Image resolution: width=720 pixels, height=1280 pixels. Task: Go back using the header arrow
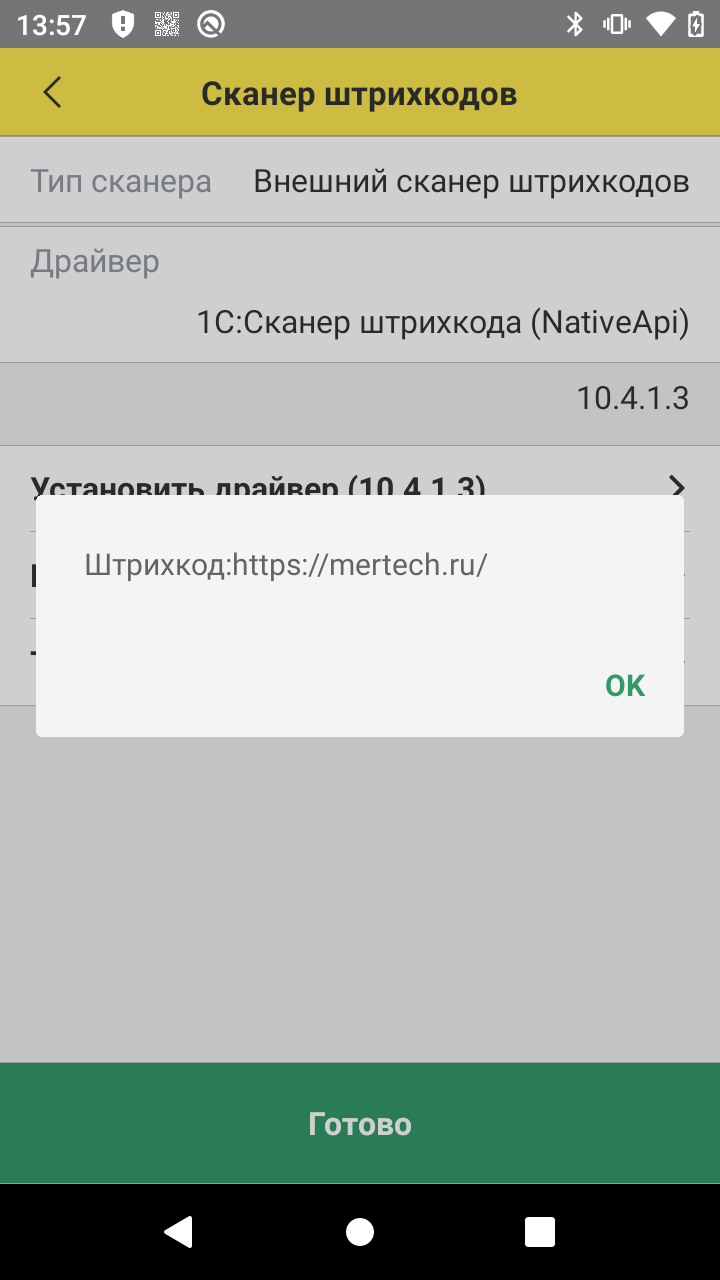(x=53, y=93)
